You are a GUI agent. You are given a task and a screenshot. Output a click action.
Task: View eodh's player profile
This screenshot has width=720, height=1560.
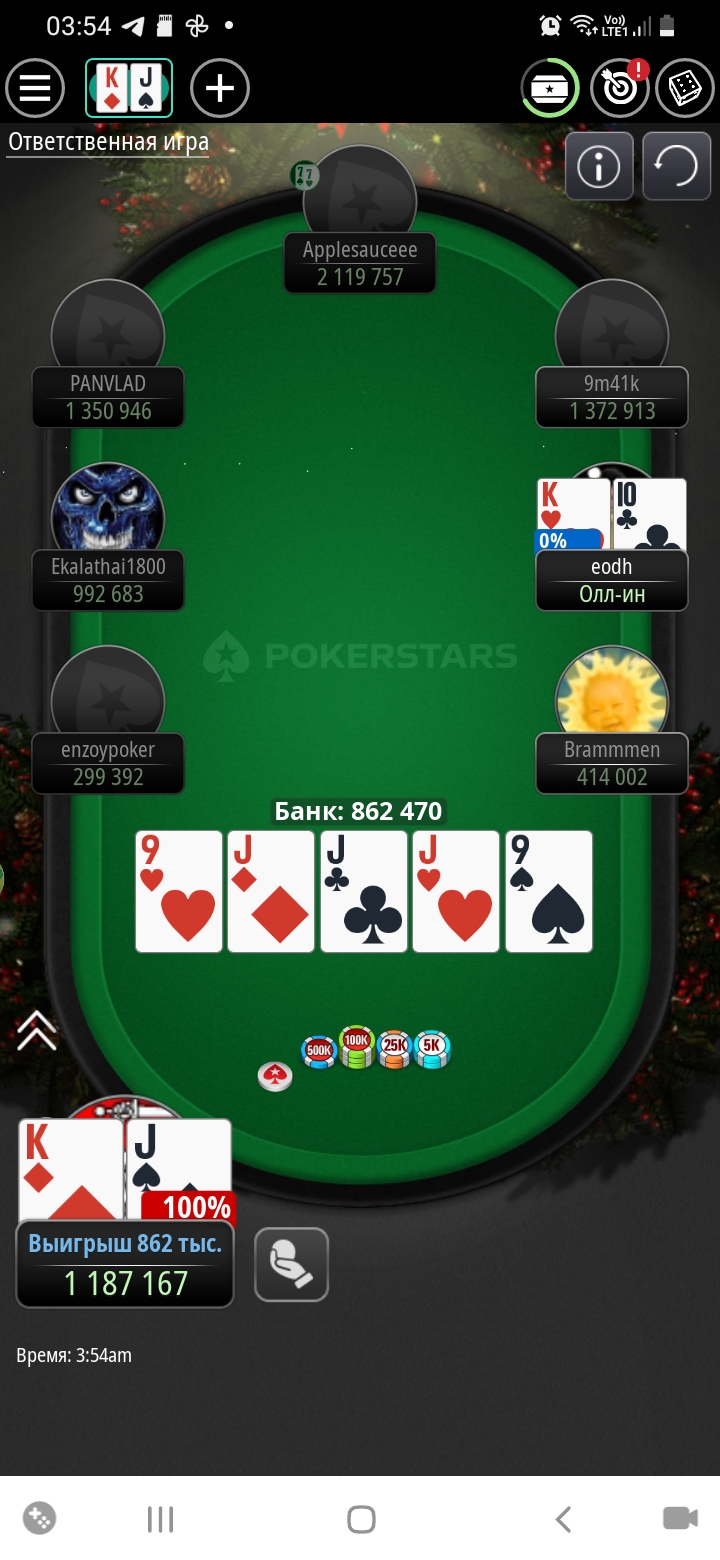pos(612,580)
